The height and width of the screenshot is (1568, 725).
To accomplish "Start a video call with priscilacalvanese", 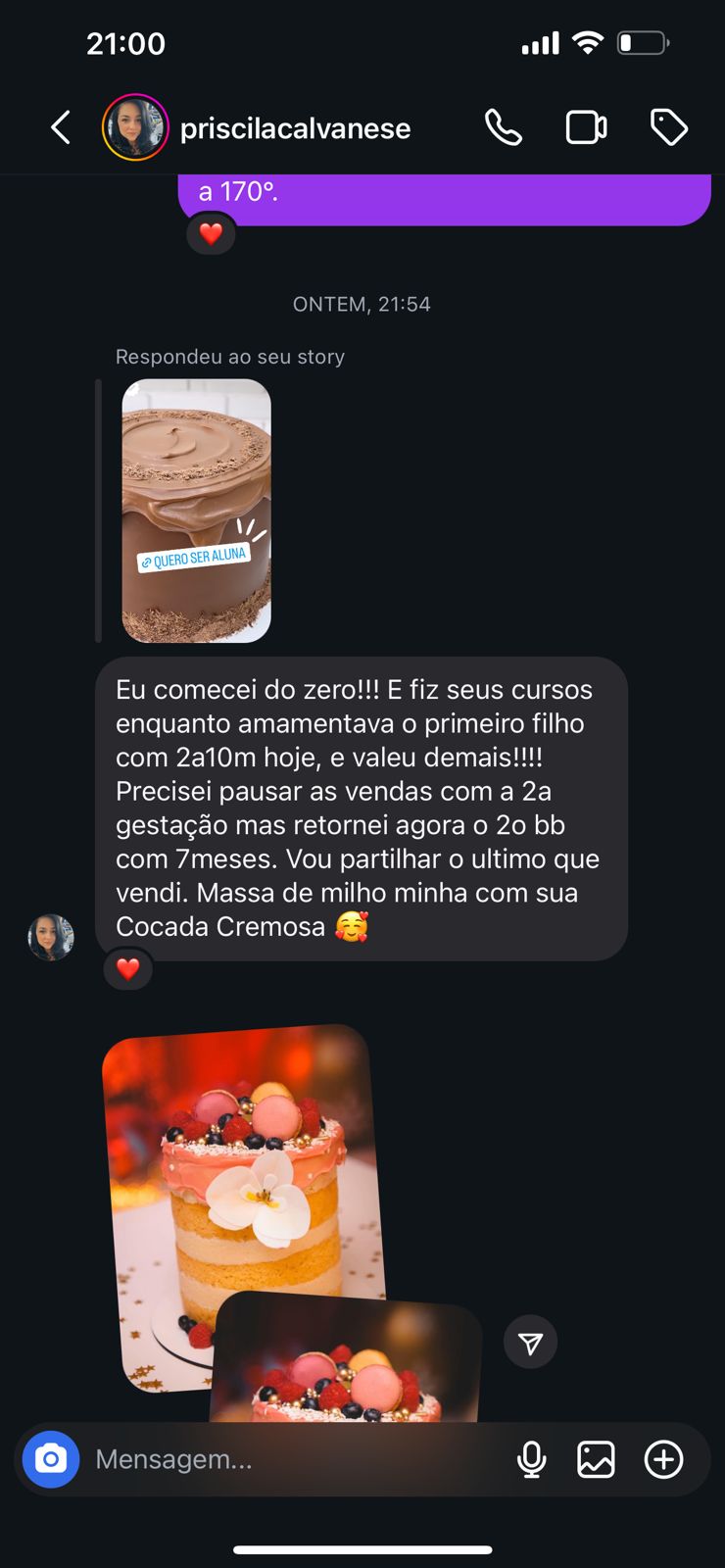I will 586,127.
